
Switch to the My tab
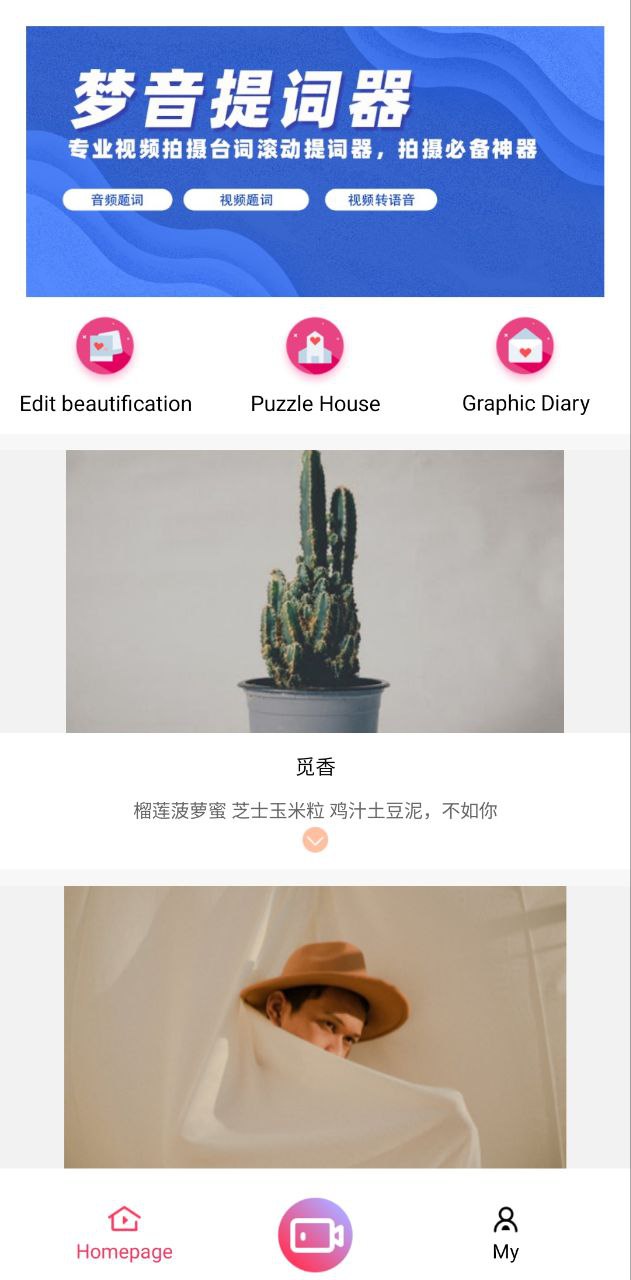coord(506,1232)
